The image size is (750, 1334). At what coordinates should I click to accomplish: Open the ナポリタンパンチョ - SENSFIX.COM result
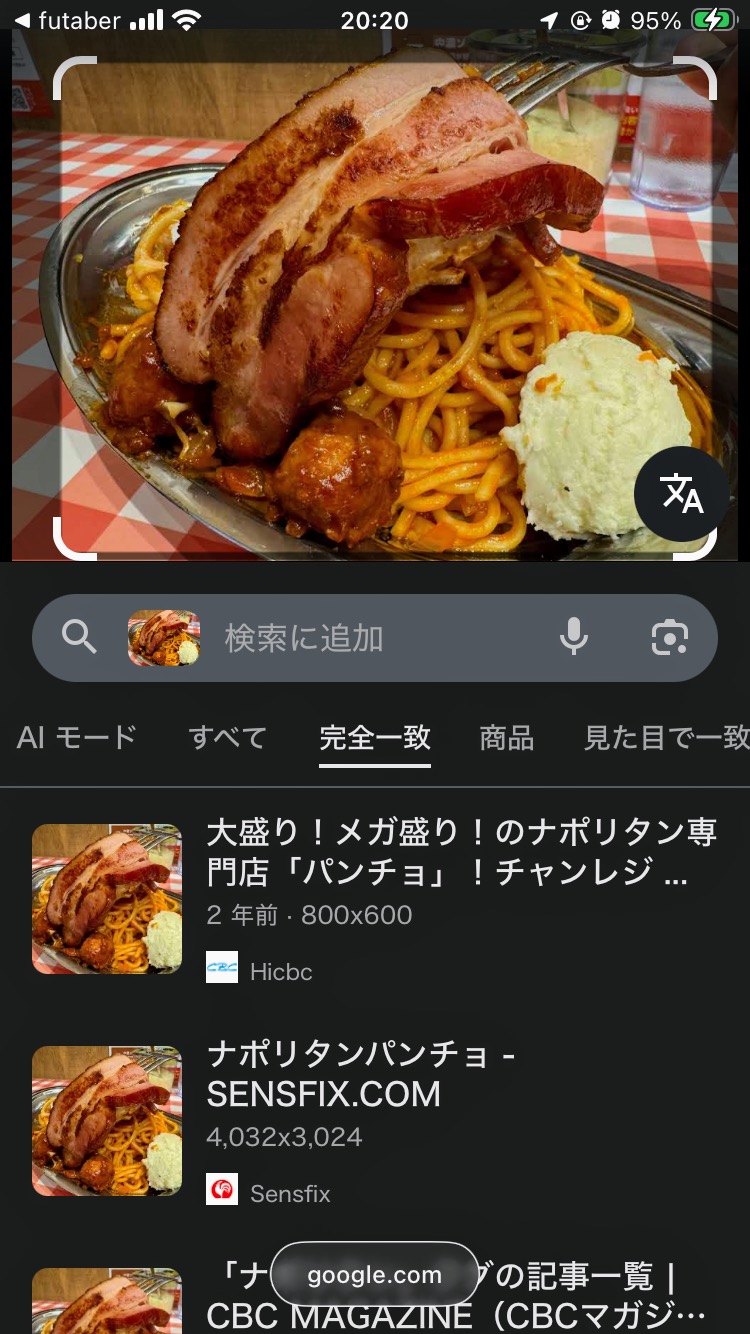pyautogui.click(x=361, y=1074)
